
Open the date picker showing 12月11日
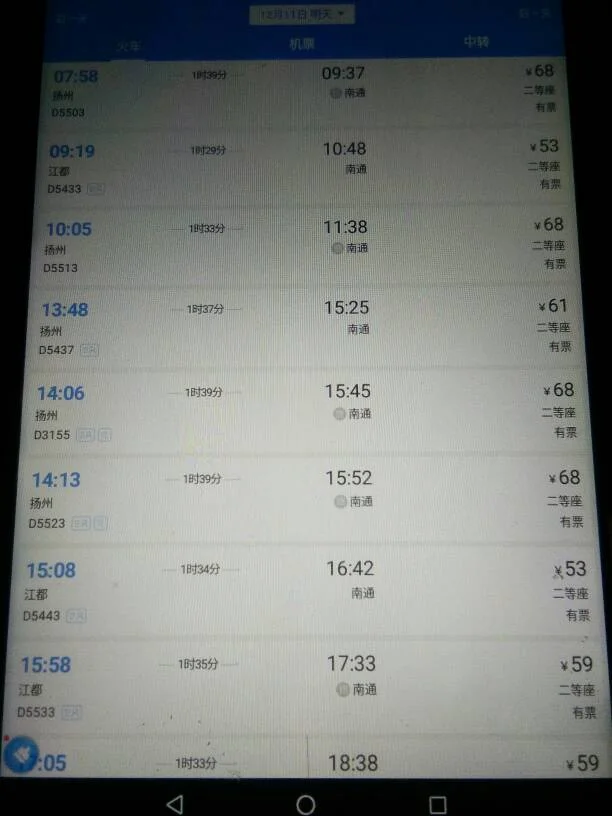click(x=303, y=14)
